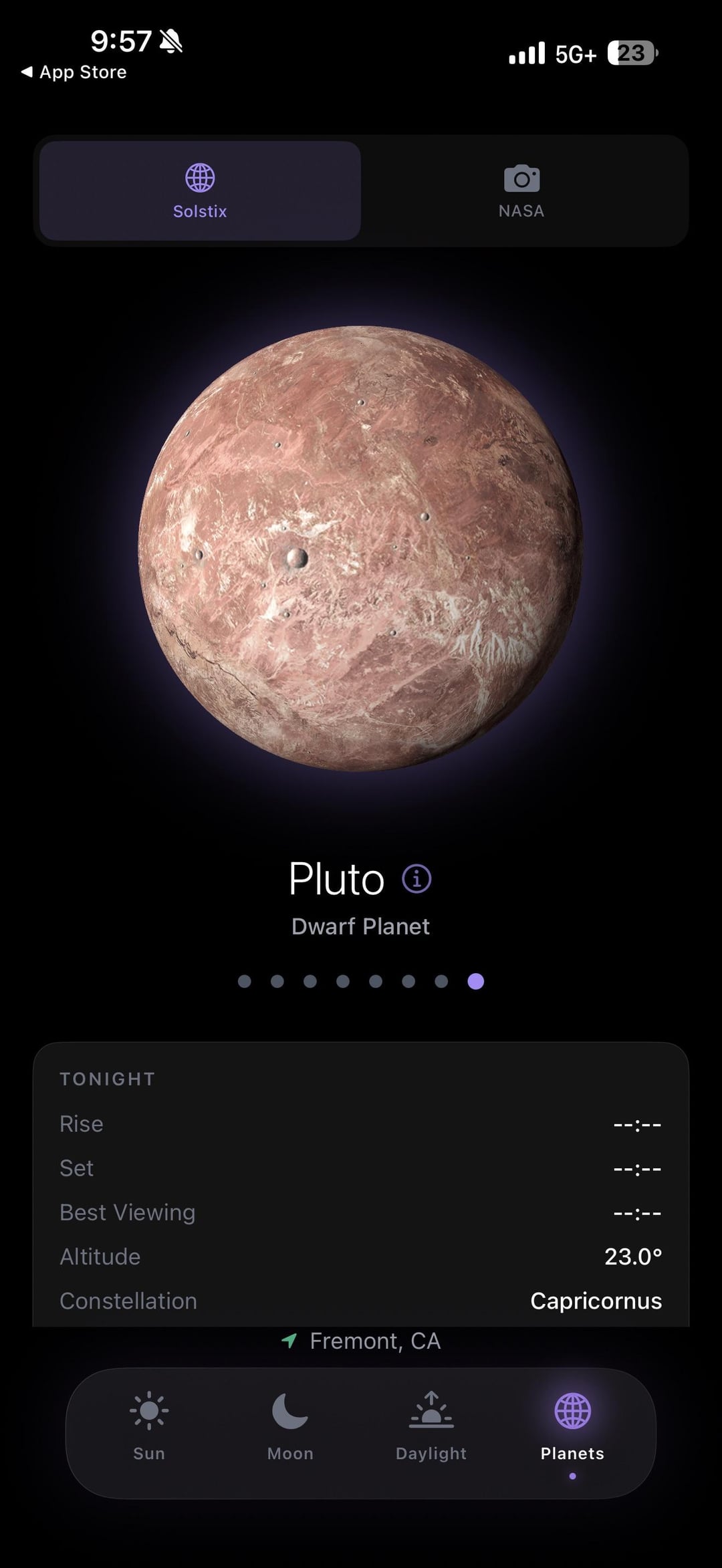
Task: Switch to the NASA image view
Action: pyautogui.click(x=521, y=191)
